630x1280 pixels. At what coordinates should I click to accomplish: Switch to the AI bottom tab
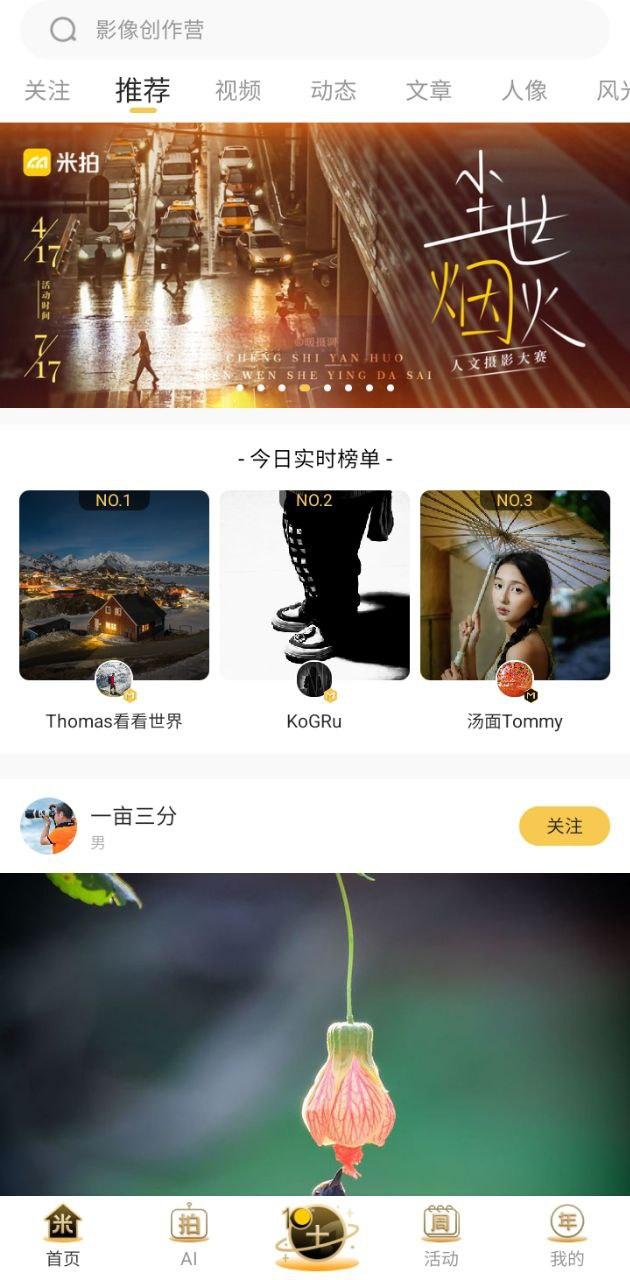(x=189, y=1236)
